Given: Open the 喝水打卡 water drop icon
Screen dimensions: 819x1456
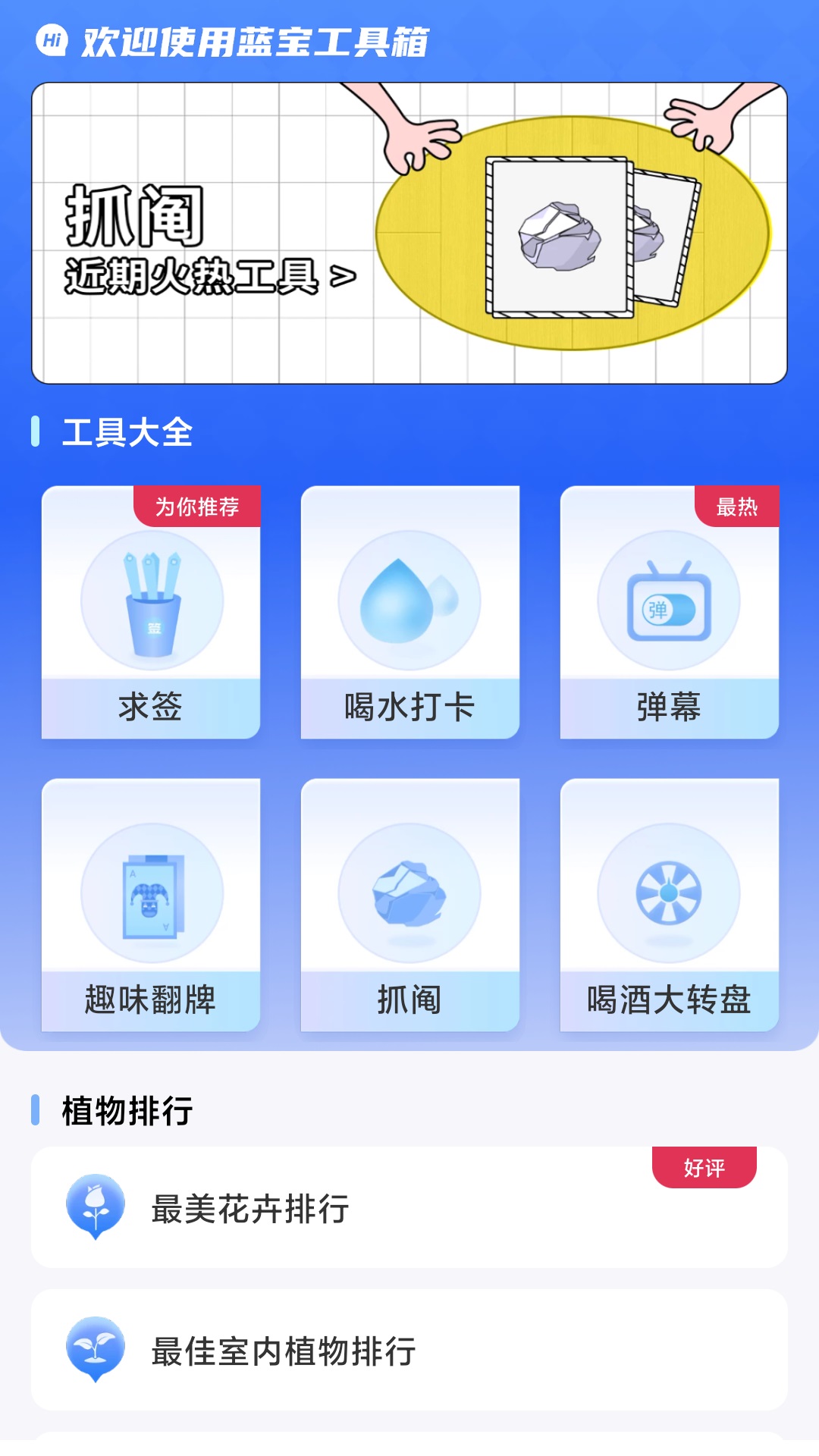Looking at the screenshot, I should 409,599.
